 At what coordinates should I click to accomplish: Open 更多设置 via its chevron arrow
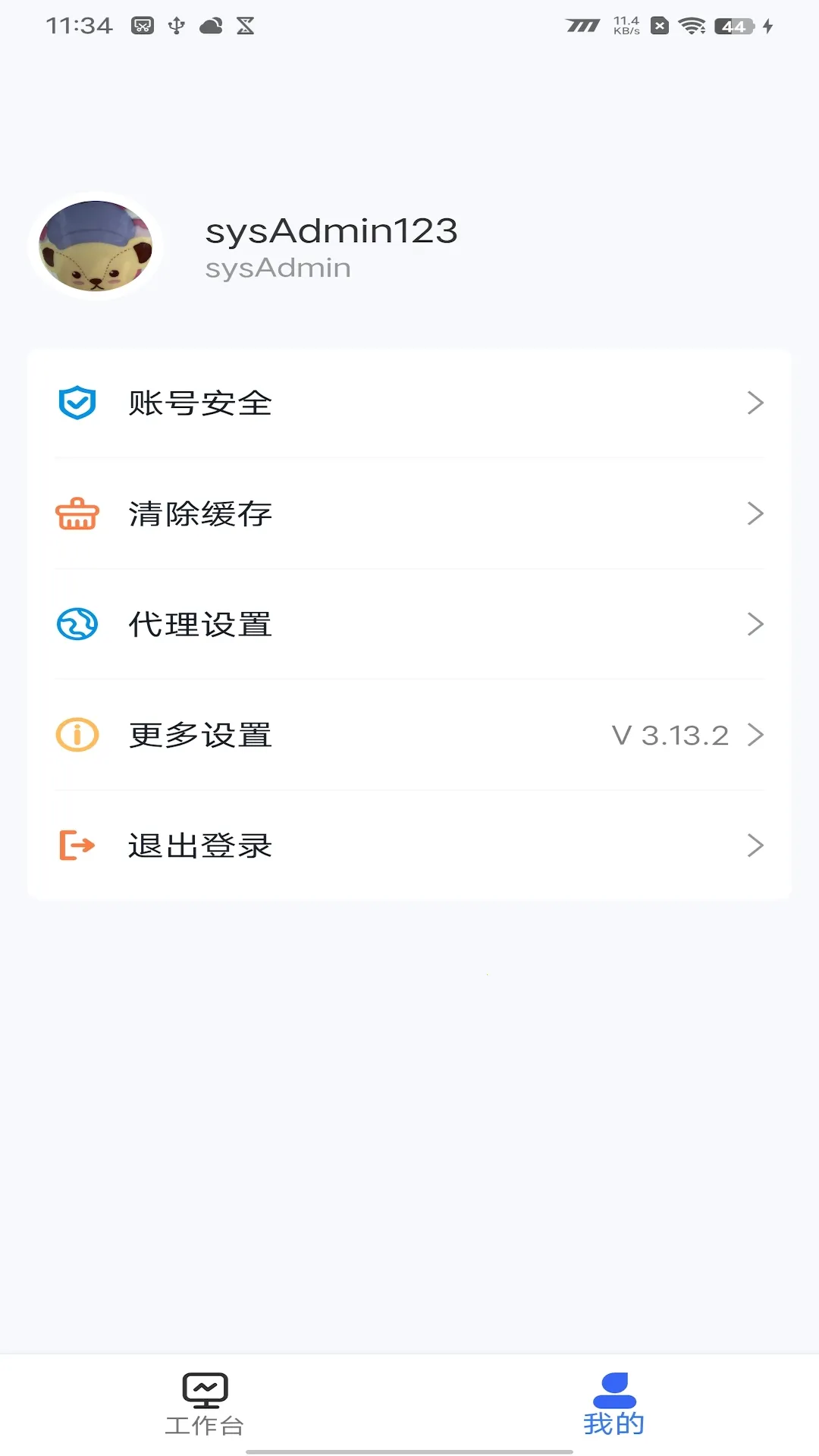pyautogui.click(x=755, y=734)
